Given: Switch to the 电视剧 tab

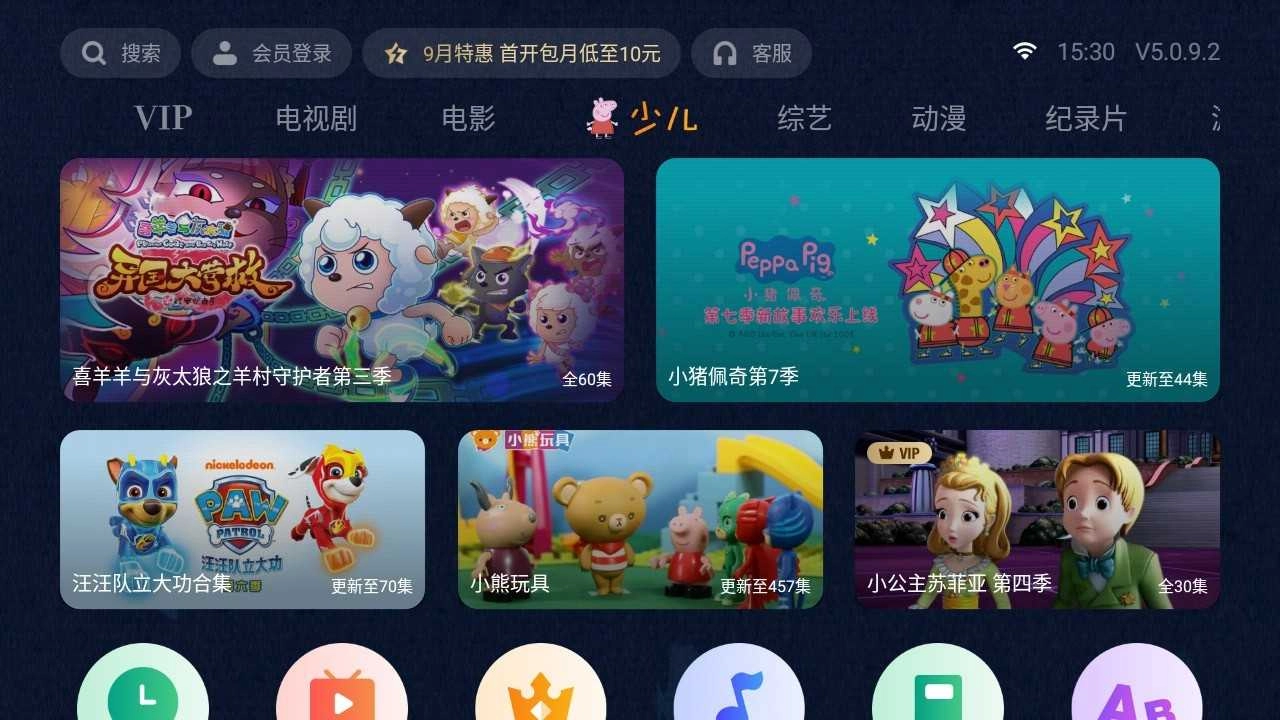Looking at the screenshot, I should (316, 118).
